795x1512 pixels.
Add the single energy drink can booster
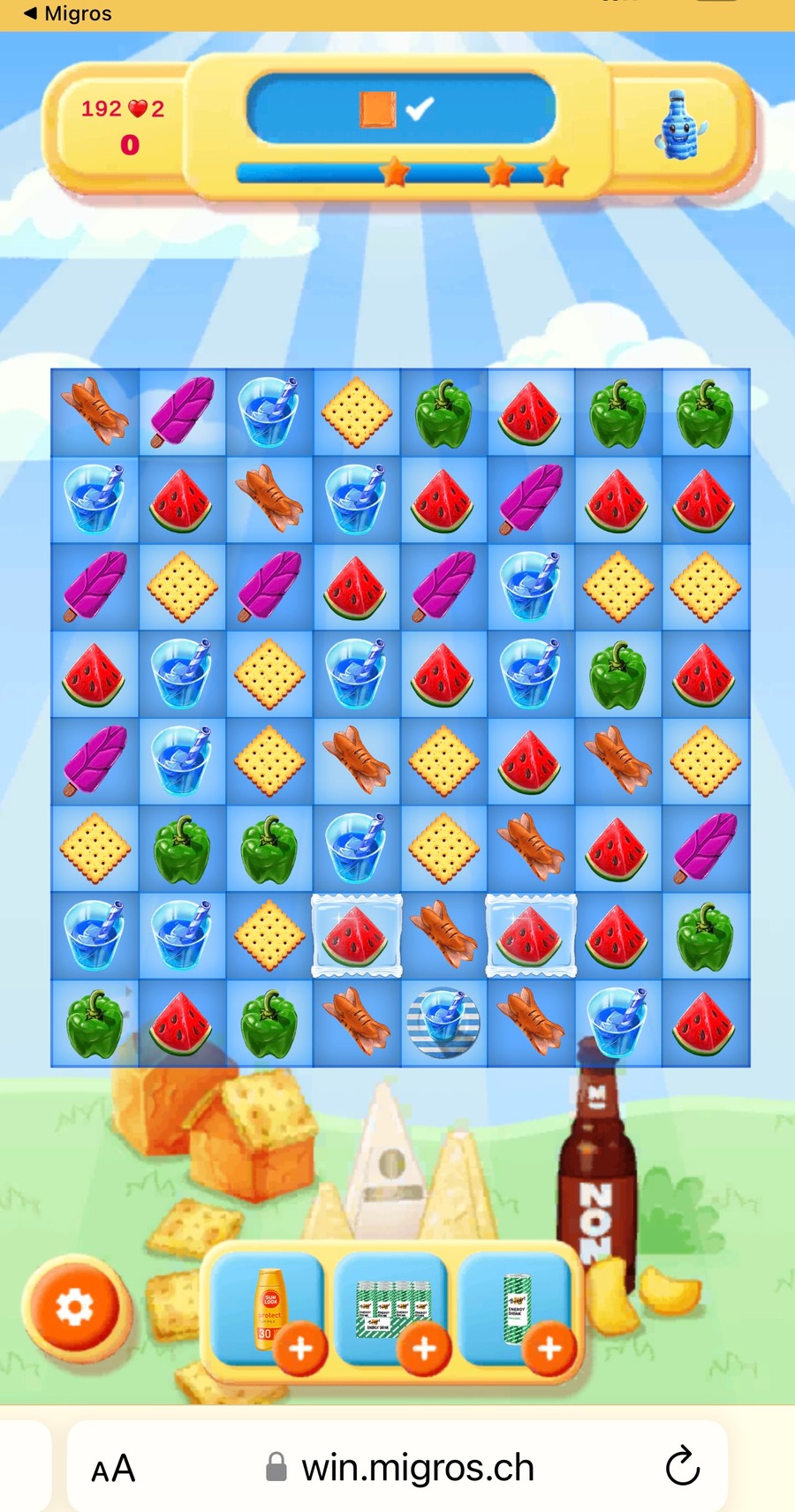(x=549, y=1349)
